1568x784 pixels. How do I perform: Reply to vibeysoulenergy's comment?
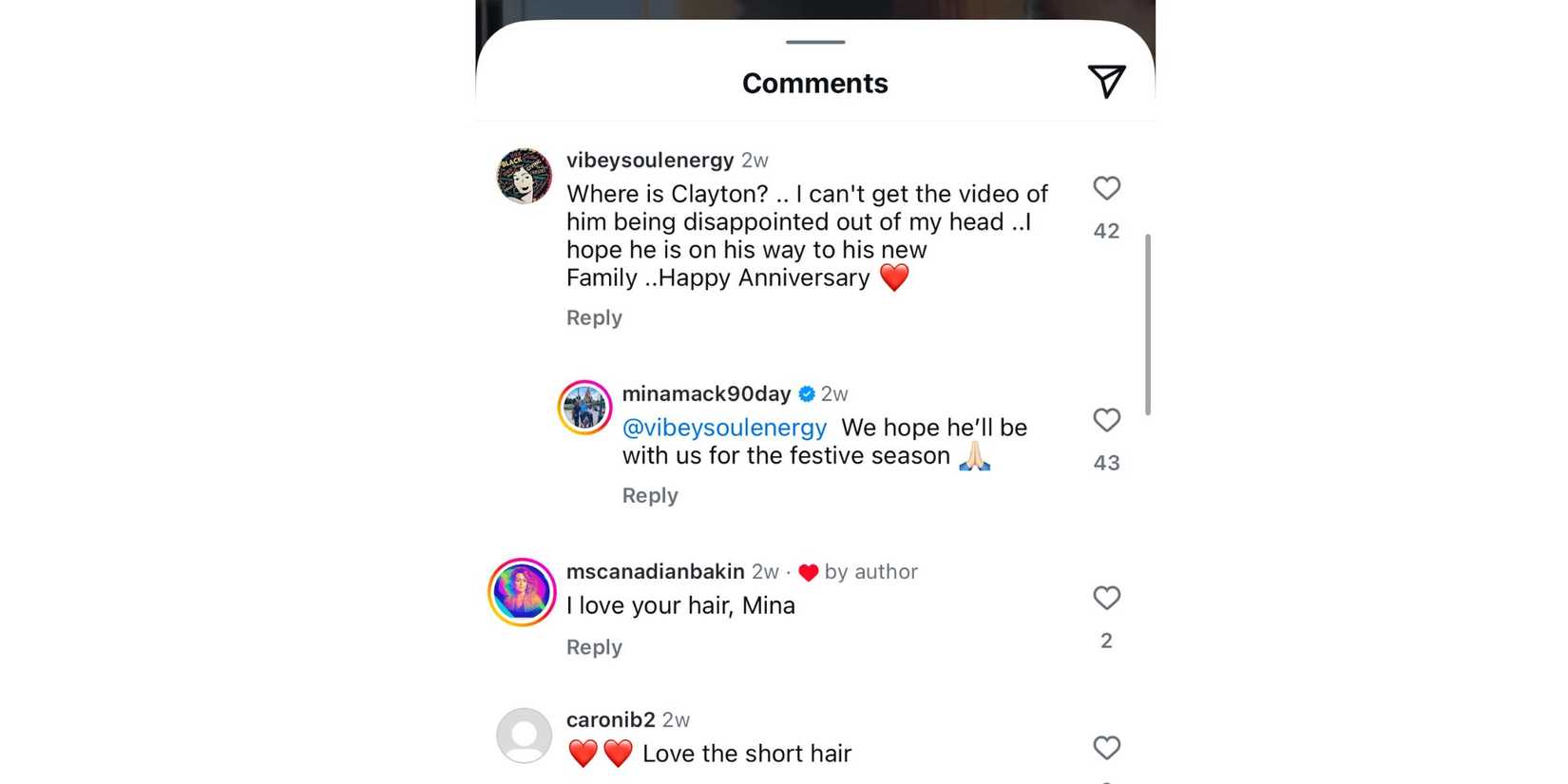tap(594, 317)
